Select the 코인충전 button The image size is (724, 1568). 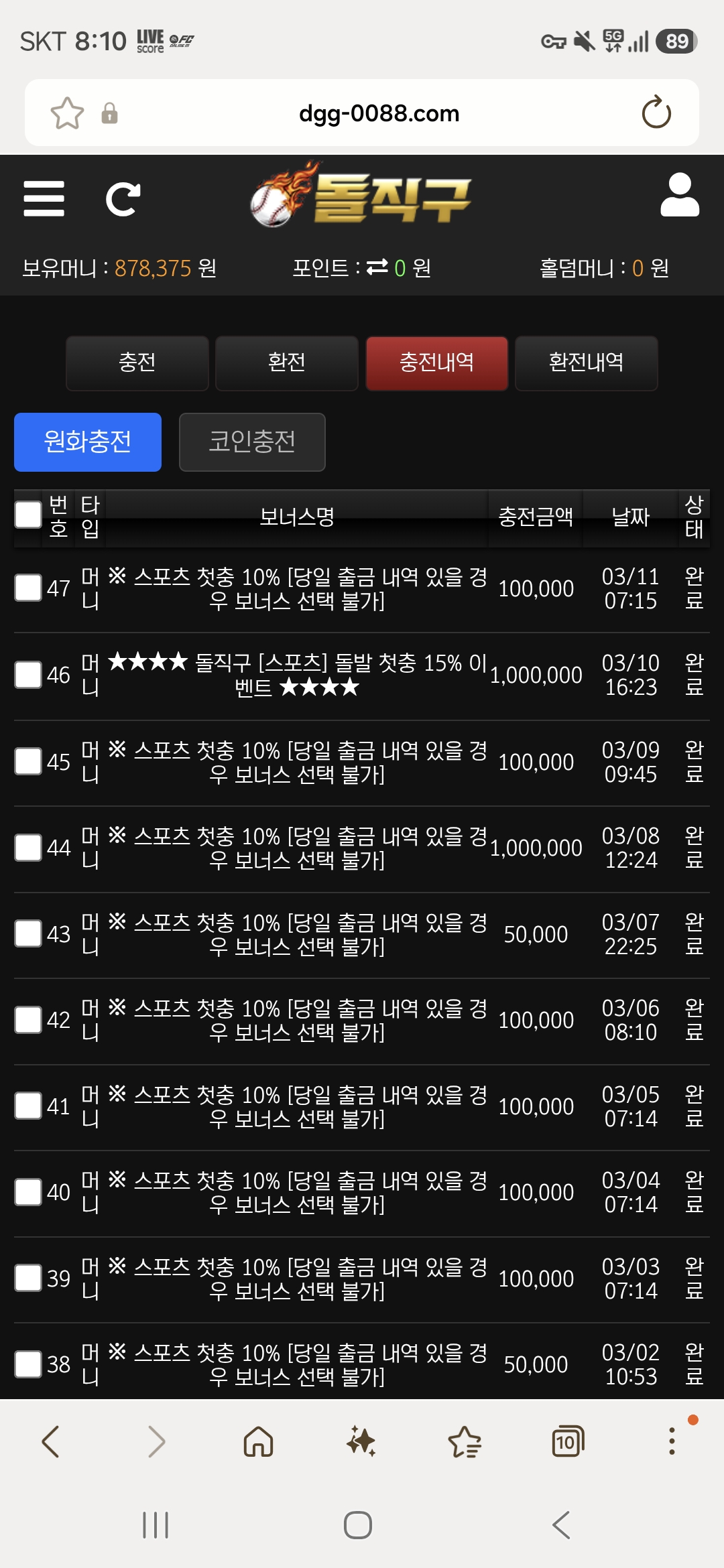(252, 442)
